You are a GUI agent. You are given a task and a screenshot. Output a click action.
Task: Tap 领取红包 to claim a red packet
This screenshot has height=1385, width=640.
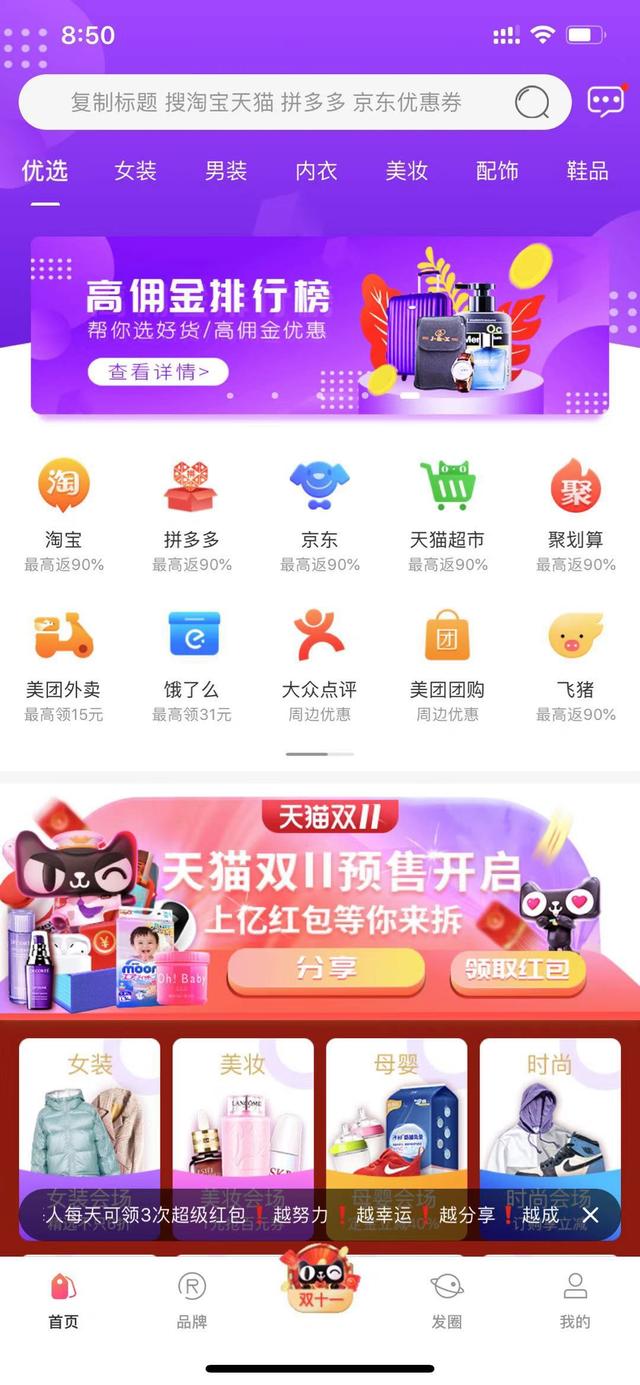tap(517, 969)
